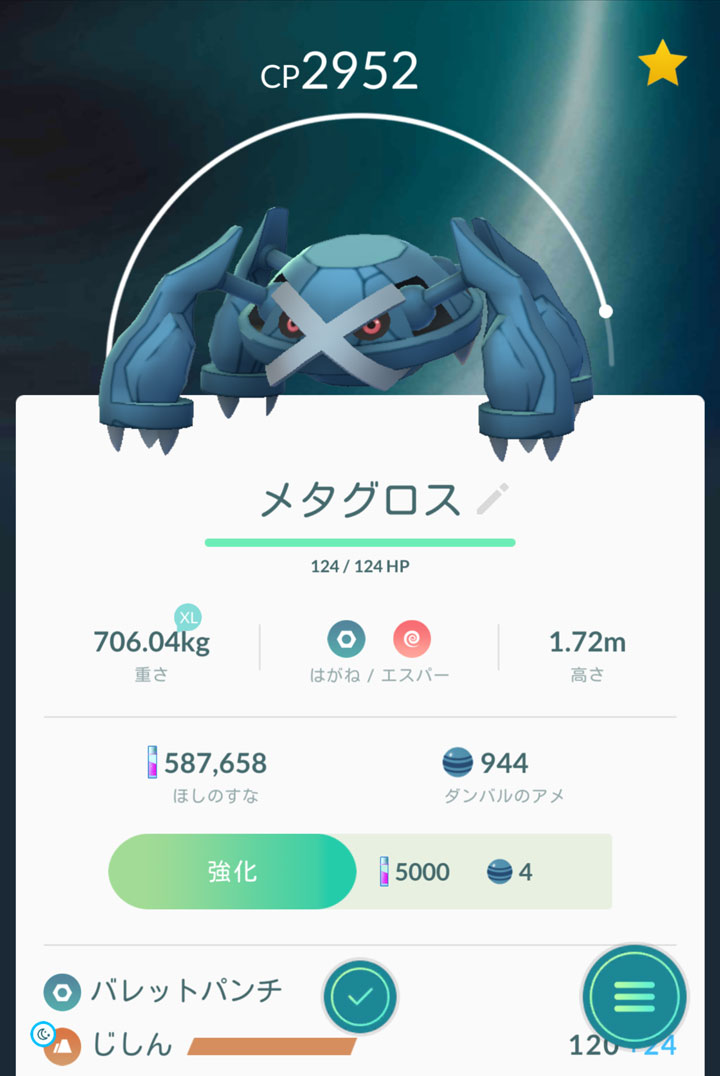Screen dimensions: 720x1076
Task: Open the hamburger menu button
Action: (x=634, y=996)
